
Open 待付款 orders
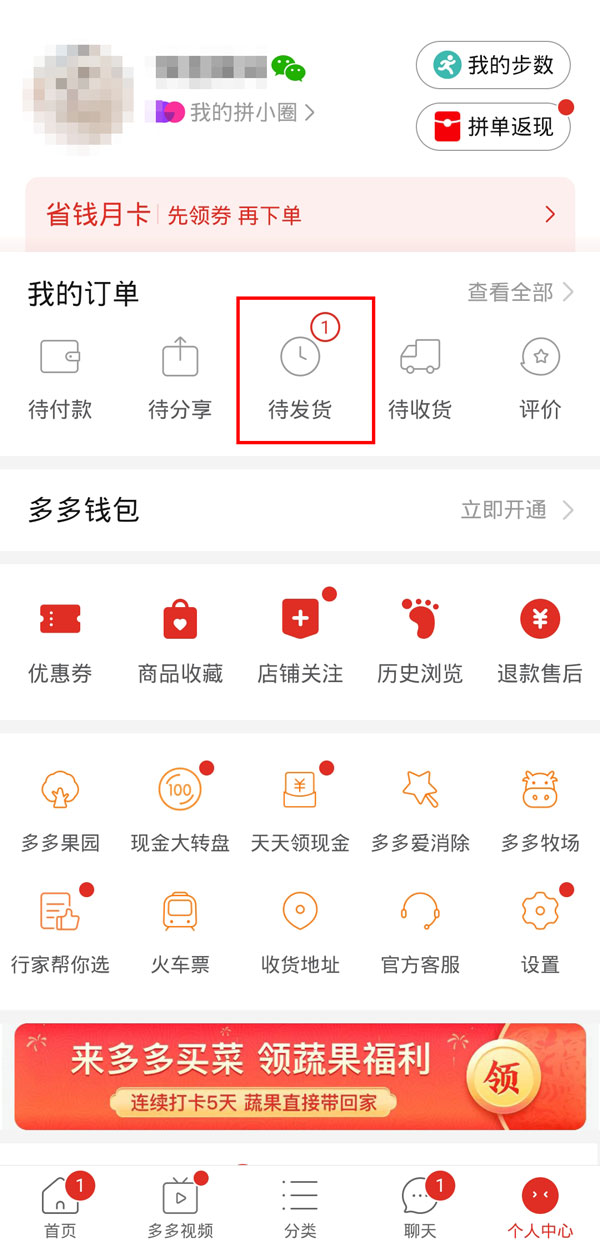(x=60, y=377)
